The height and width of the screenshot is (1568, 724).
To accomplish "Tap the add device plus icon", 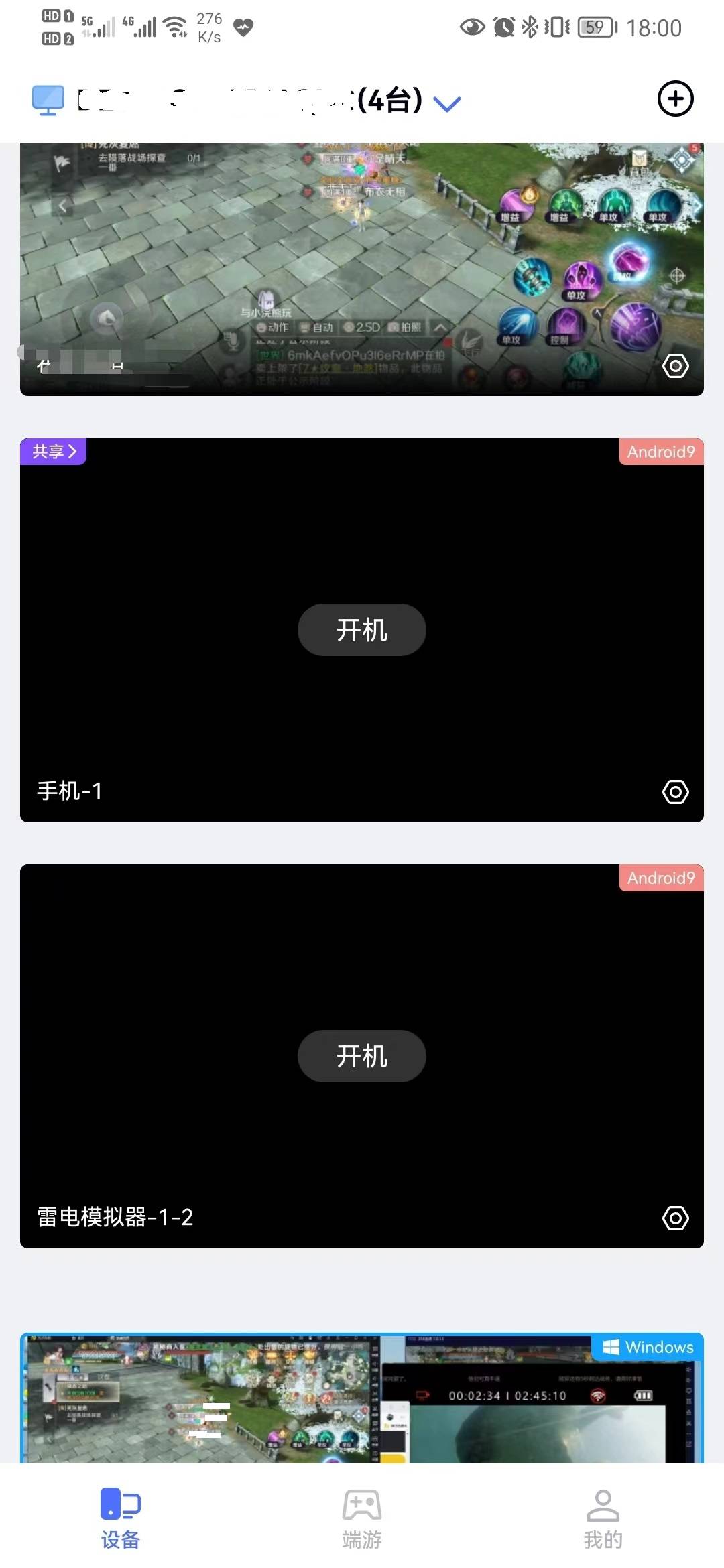I will coord(675,99).
